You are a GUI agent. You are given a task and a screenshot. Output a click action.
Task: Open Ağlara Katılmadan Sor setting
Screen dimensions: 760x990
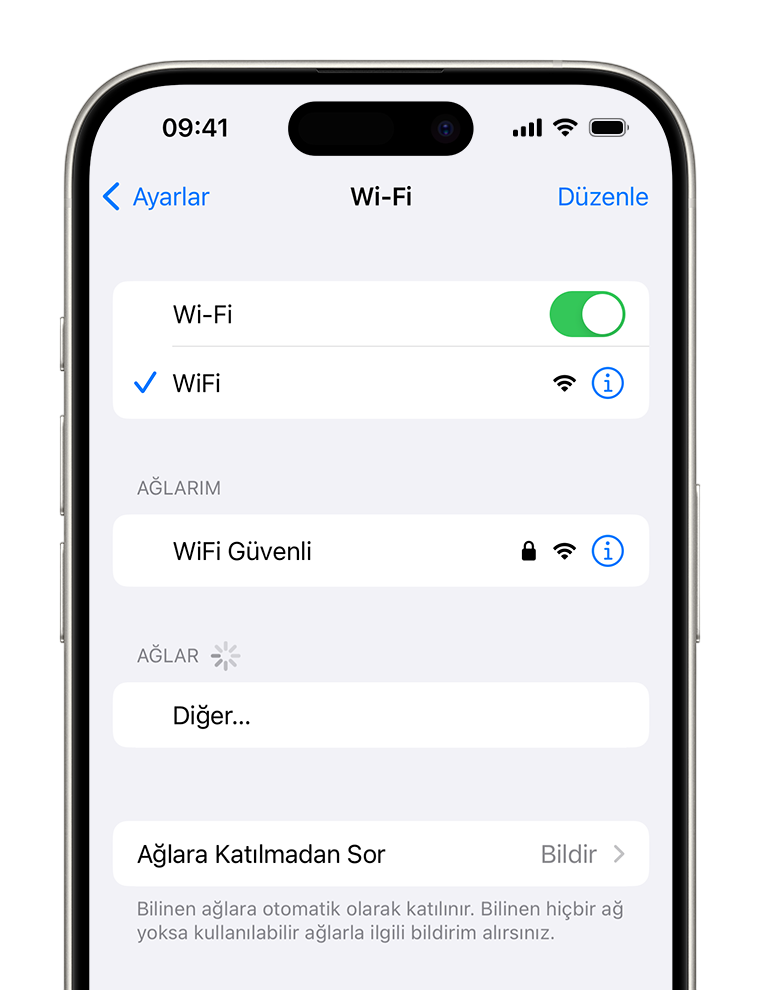point(380,854)
